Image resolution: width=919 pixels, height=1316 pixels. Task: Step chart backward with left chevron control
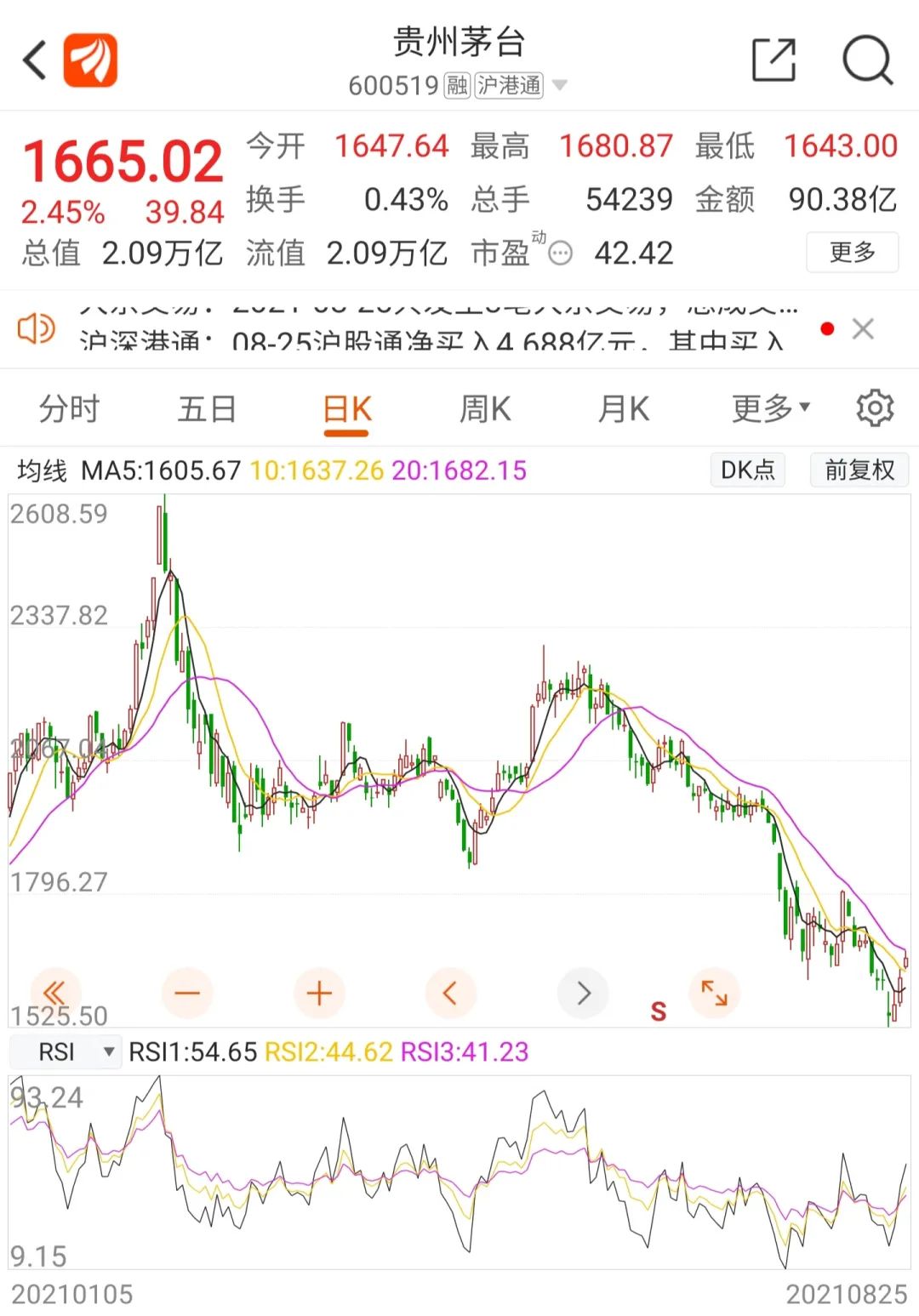click(x=451, y=993)
